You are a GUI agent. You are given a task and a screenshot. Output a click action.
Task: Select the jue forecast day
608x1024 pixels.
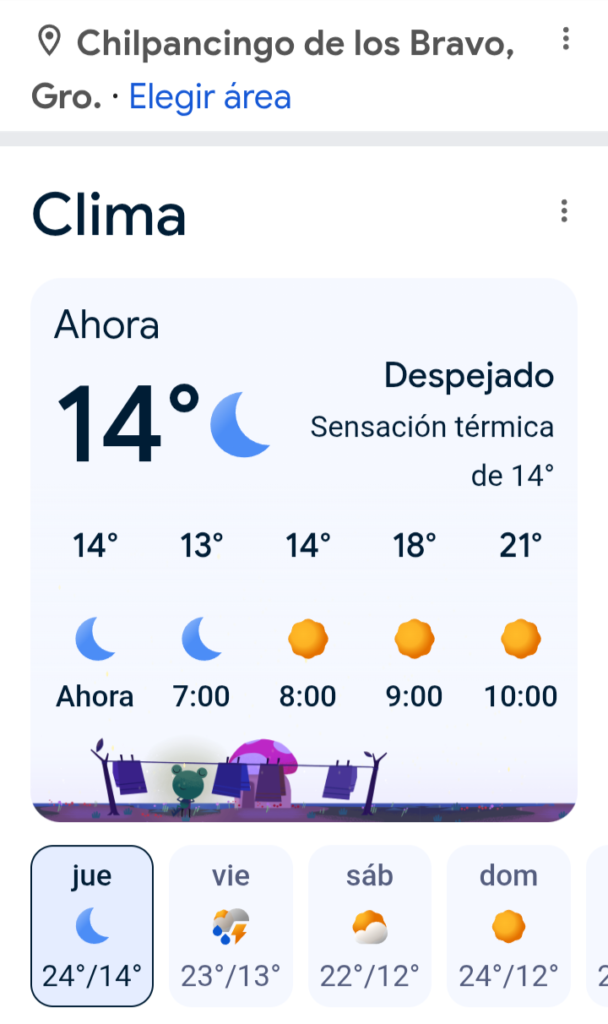tap(92, 925)
